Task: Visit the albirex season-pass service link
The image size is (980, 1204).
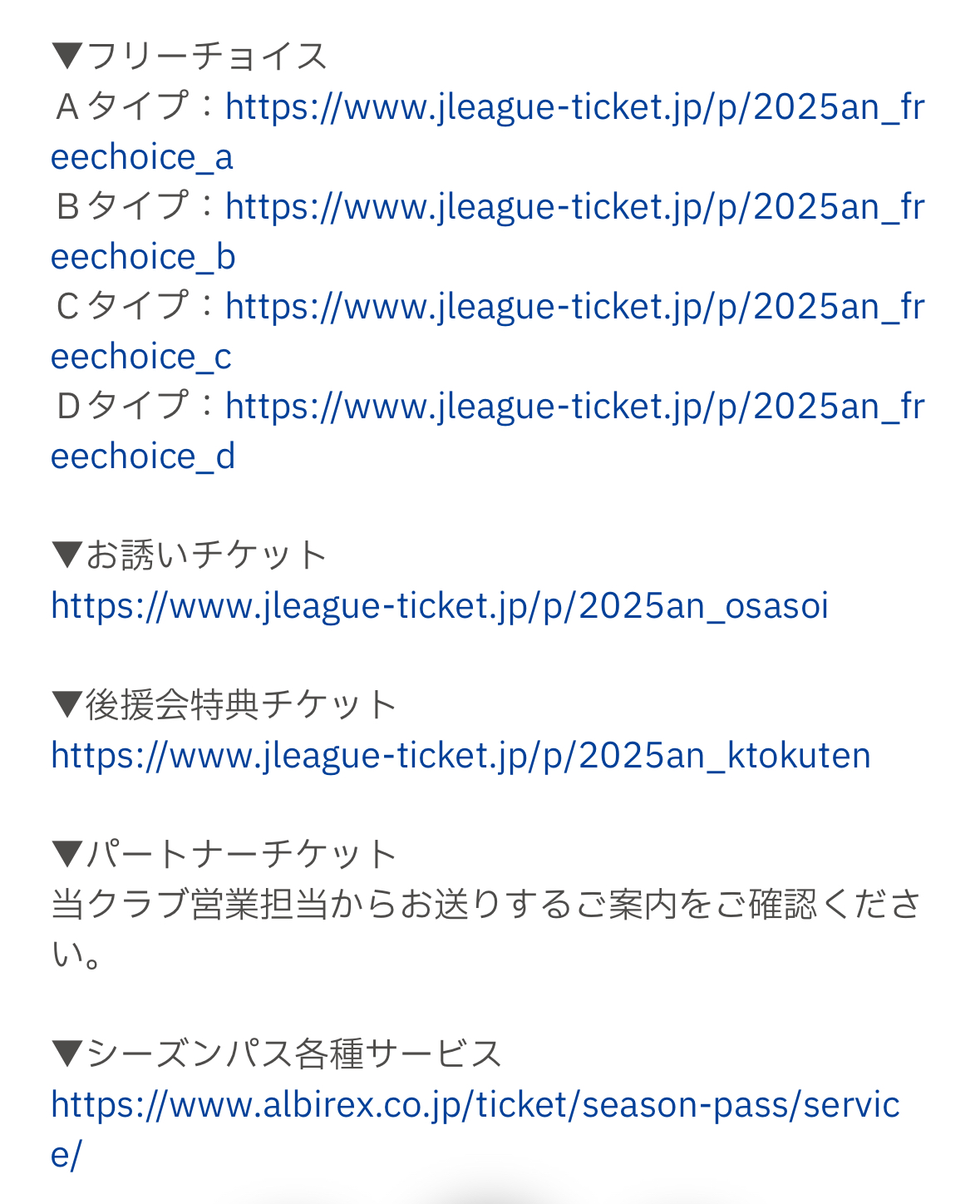Action: pos(474,1105)
